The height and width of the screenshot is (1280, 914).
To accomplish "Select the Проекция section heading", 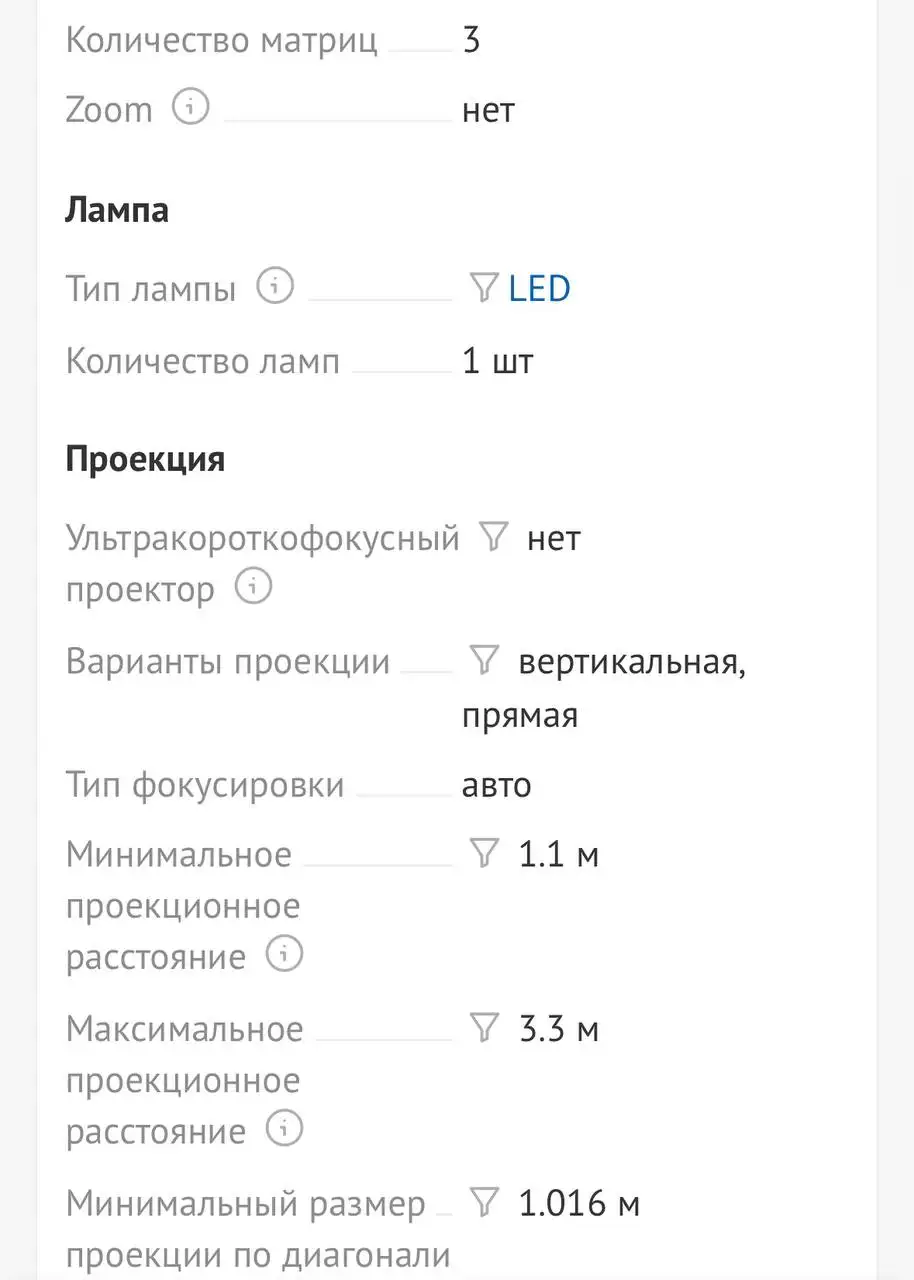I will pyautogui.click(x=145, y=458).
